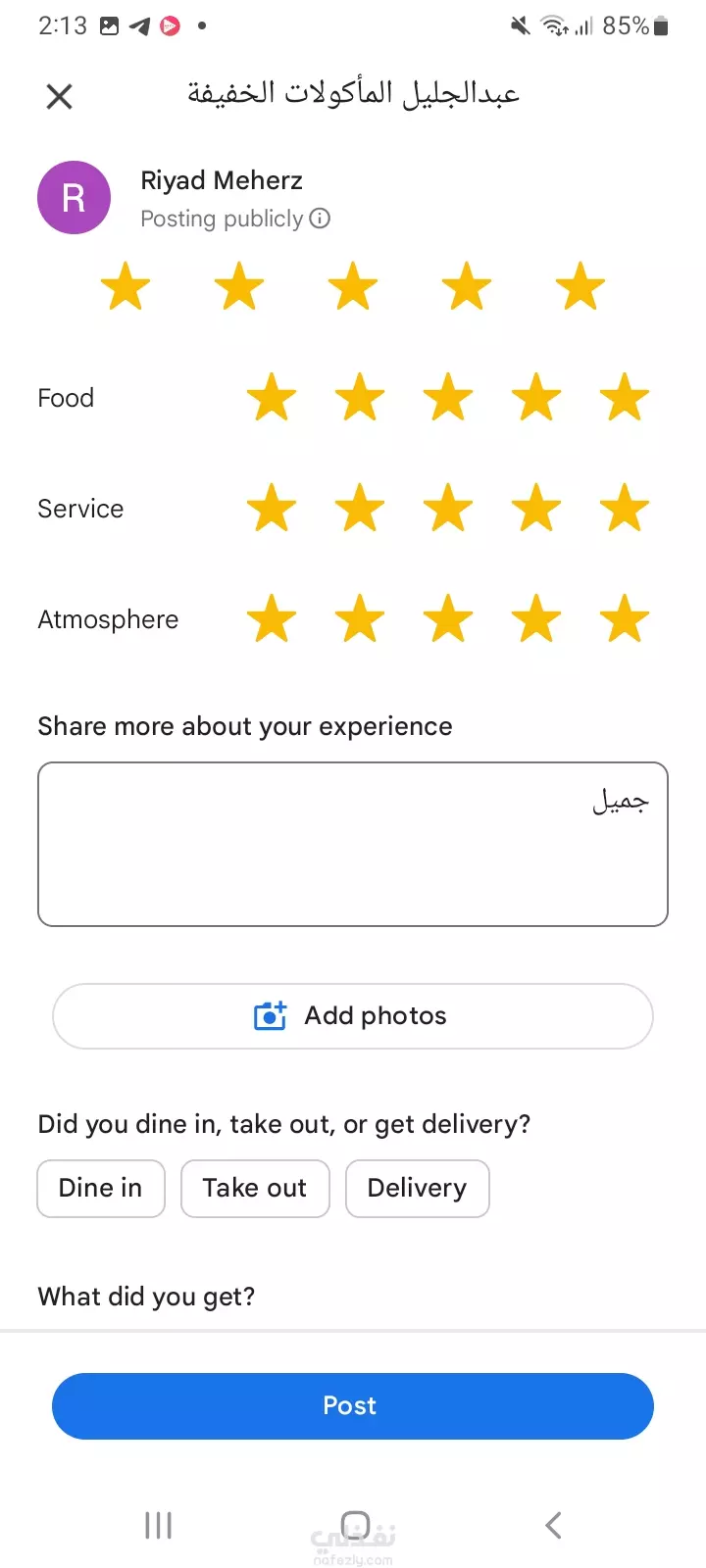Open recent apps from the navigation bar
Screen dimensions: 706x1568
click(158, 1525)
